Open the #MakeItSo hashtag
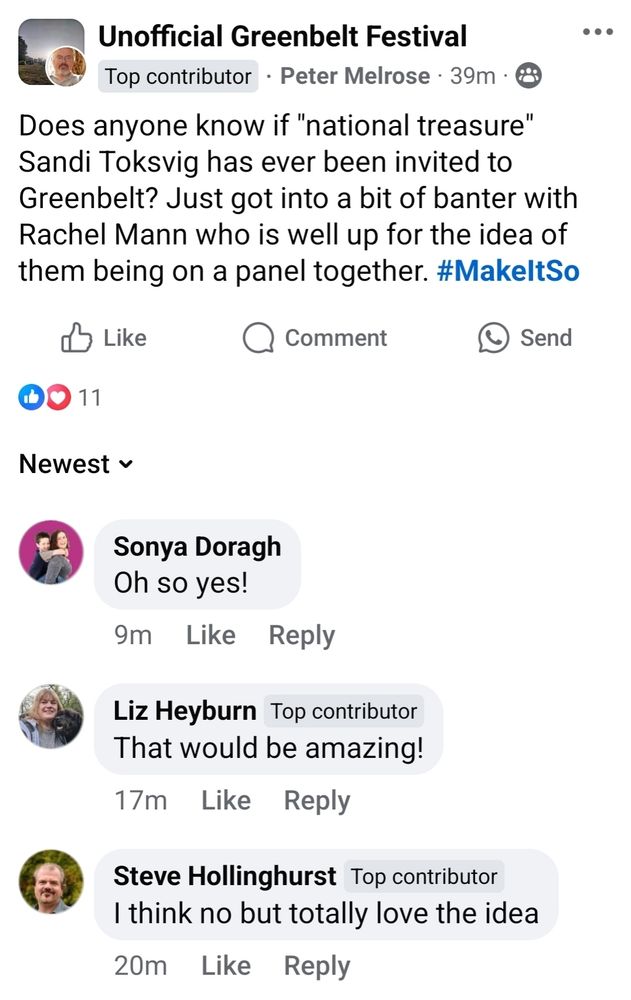Image resolution: width=631 pixels, height=1000 pixels. (x=508, y=271)
